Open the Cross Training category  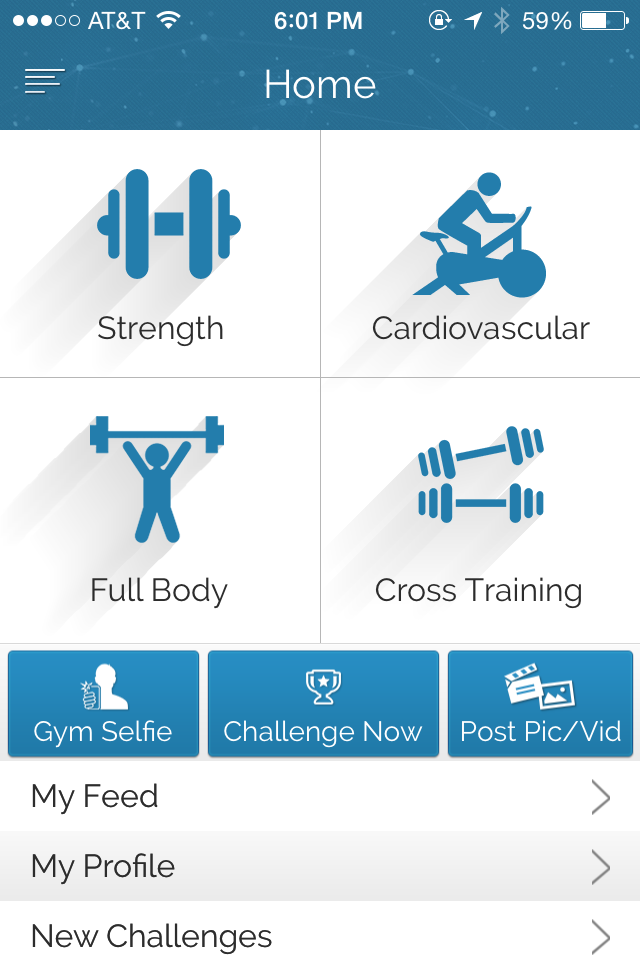(x=480, y=510)
